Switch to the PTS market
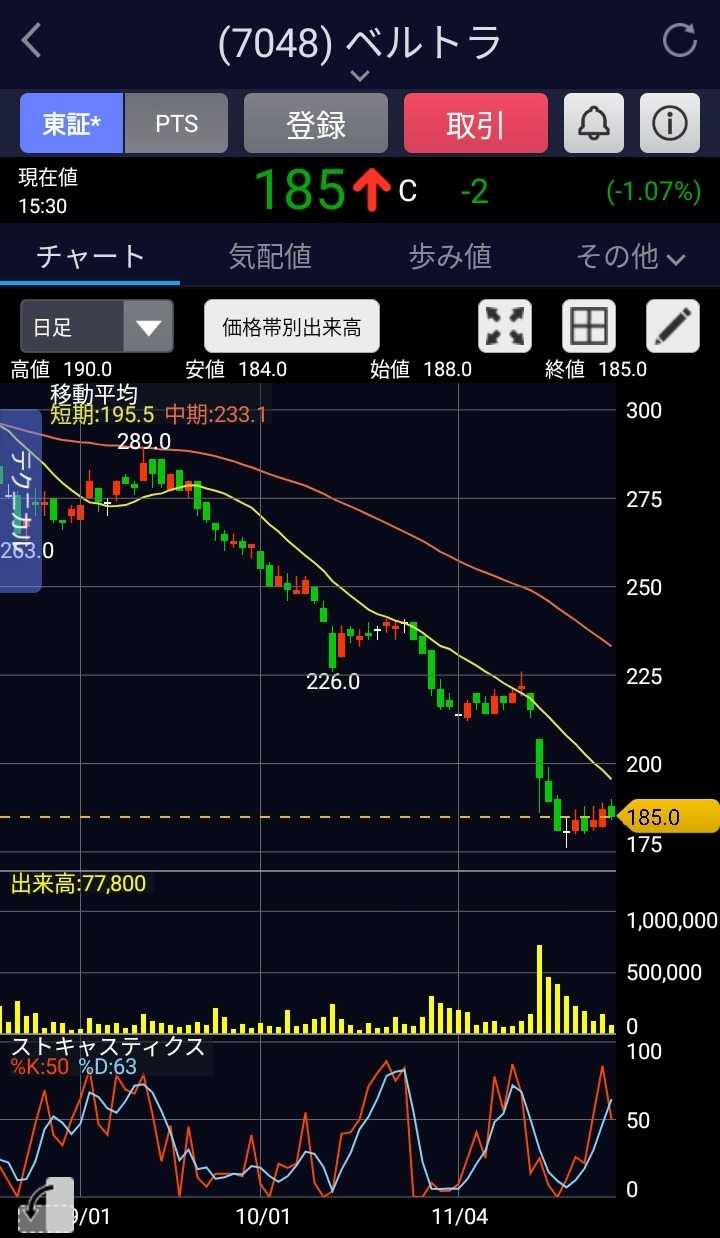Viewport: 720px width, 1238px height. pyautogui.click(x=177, y=124)
